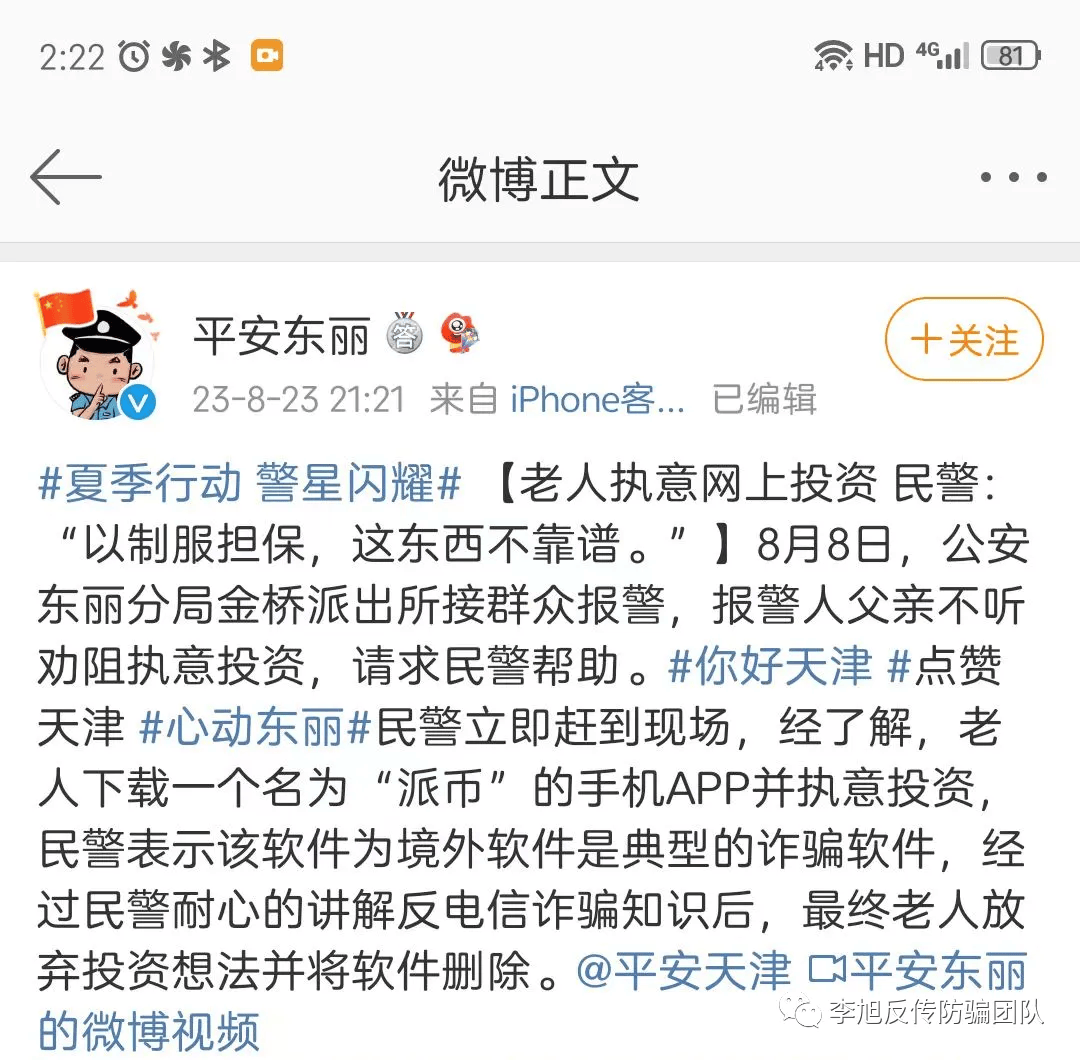Go back using the arrow icon
This screenshot has width=1080, height=1060.
pos(66,177)
